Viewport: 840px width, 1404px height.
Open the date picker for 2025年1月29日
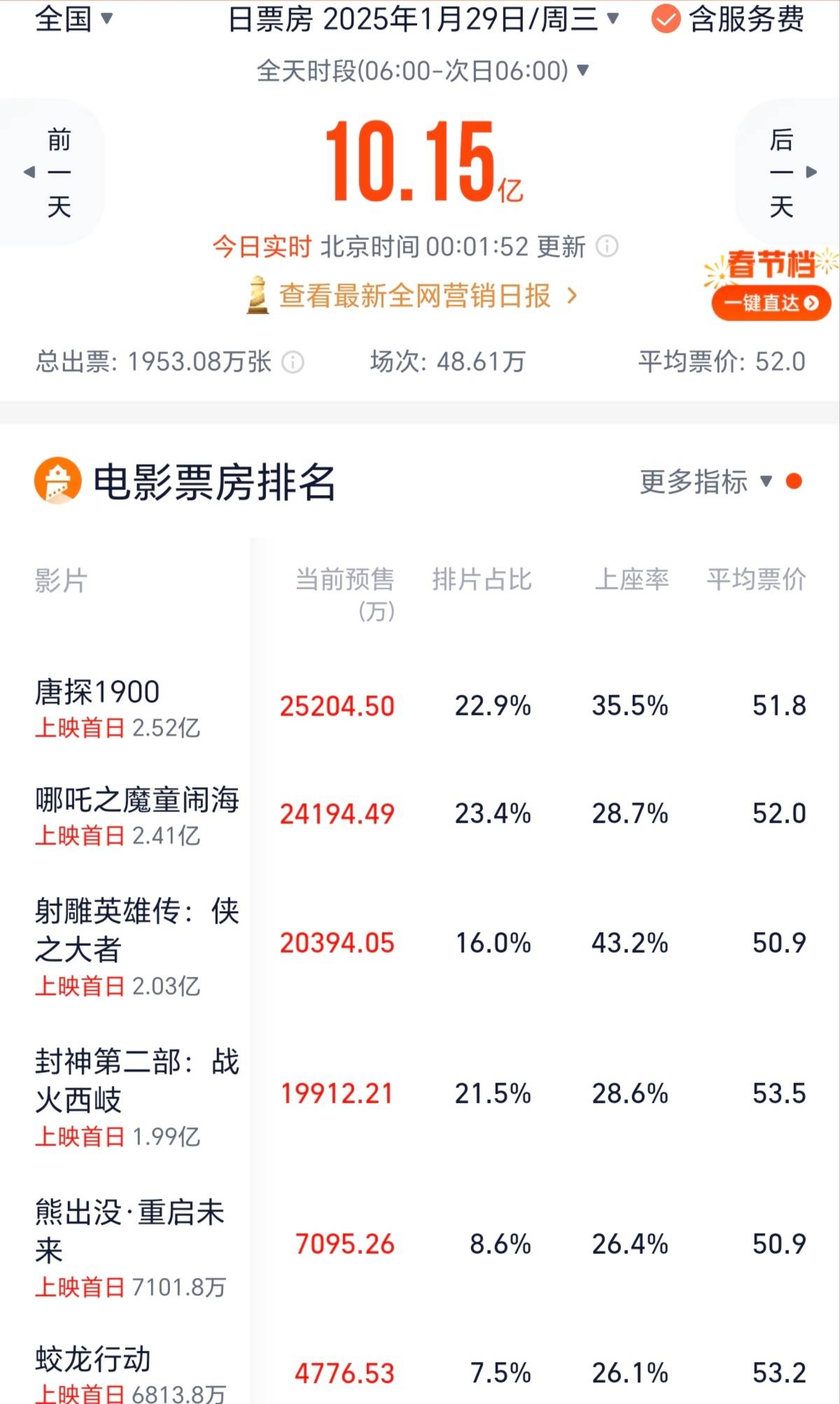click(423, 19)
